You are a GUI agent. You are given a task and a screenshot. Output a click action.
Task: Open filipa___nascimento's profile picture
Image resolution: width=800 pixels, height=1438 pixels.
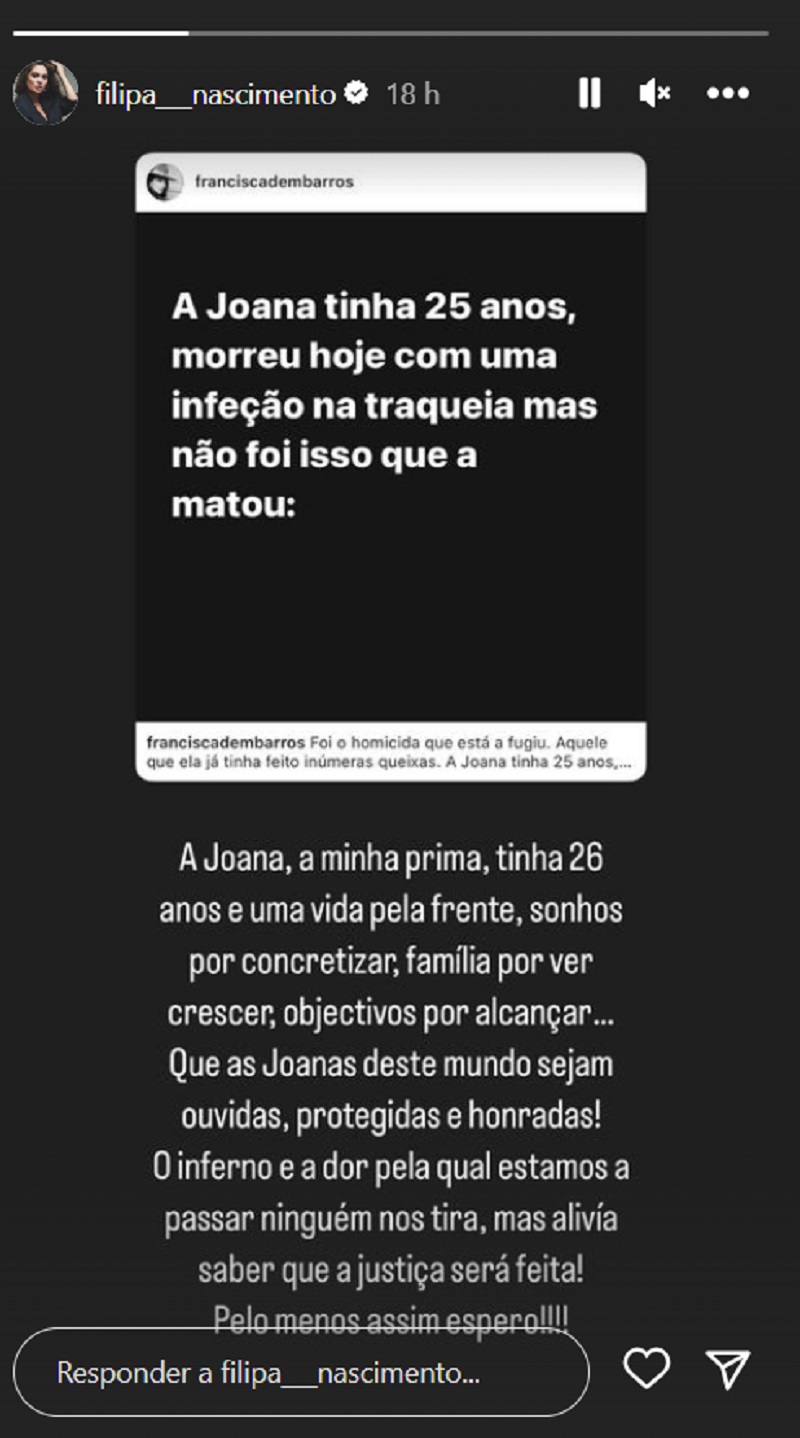click(x=45, y=93)
